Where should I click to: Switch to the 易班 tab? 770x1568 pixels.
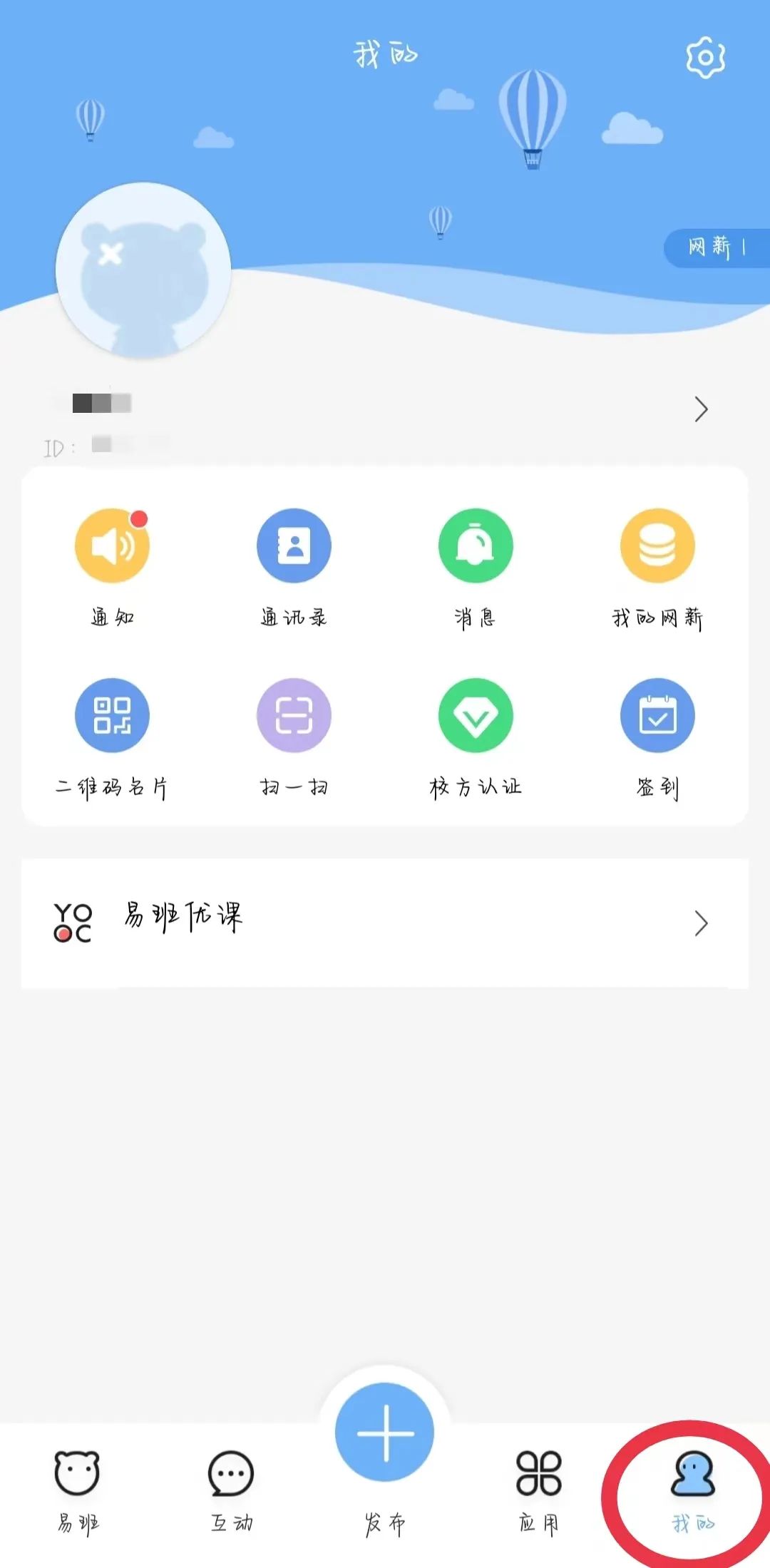77,1489
